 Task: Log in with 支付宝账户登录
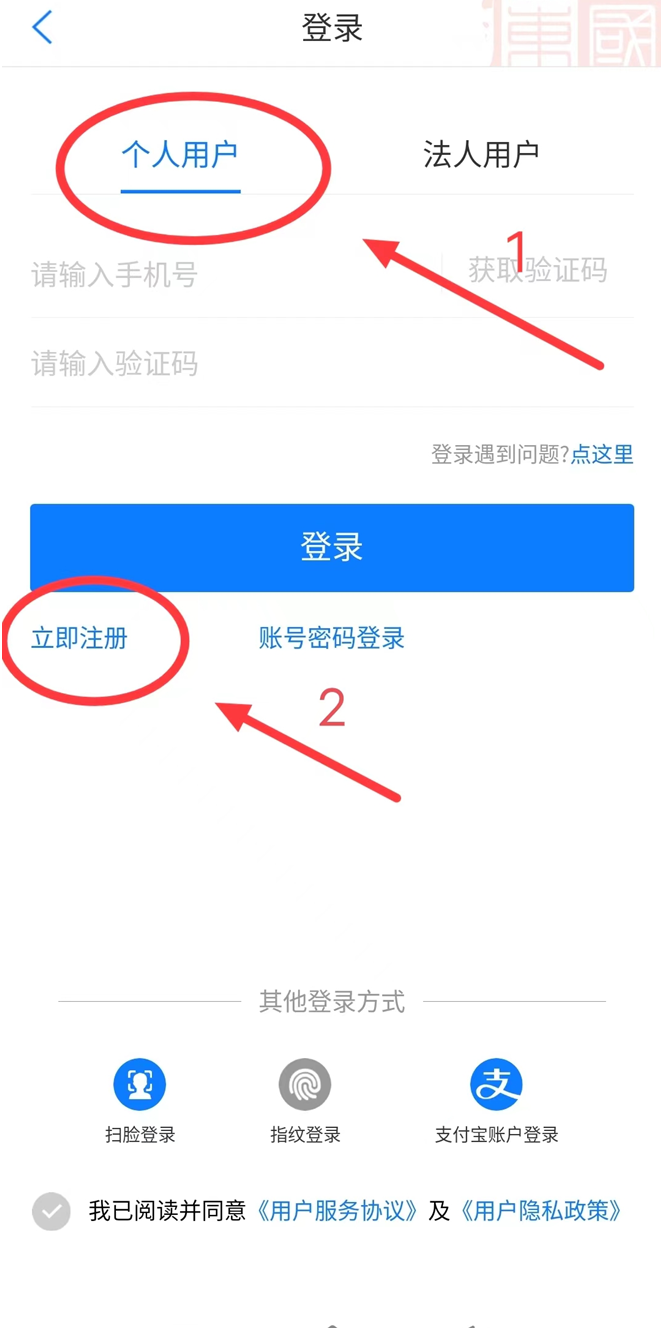[497, 1100]
